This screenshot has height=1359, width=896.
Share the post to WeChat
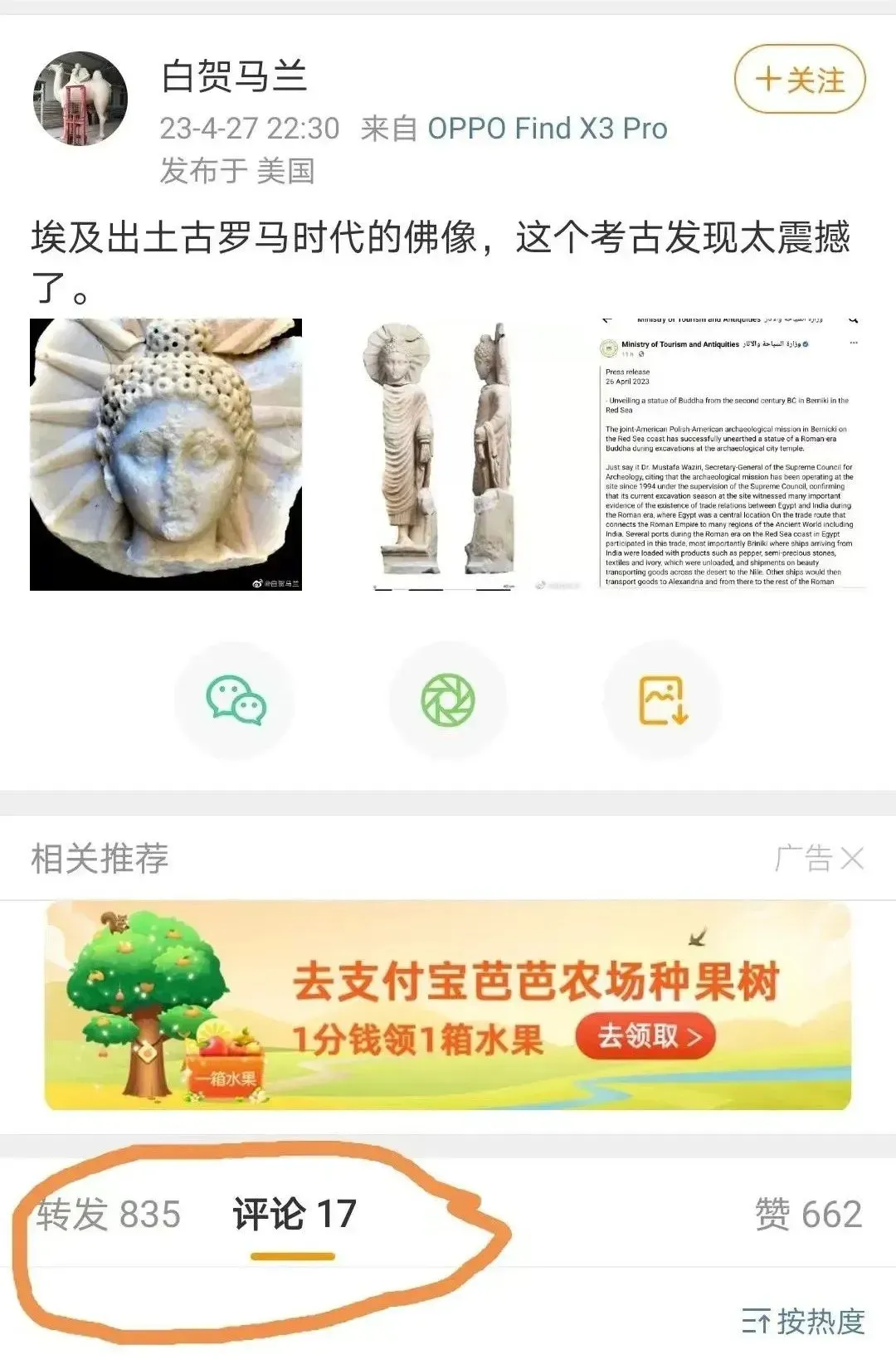tap(235, 700)
